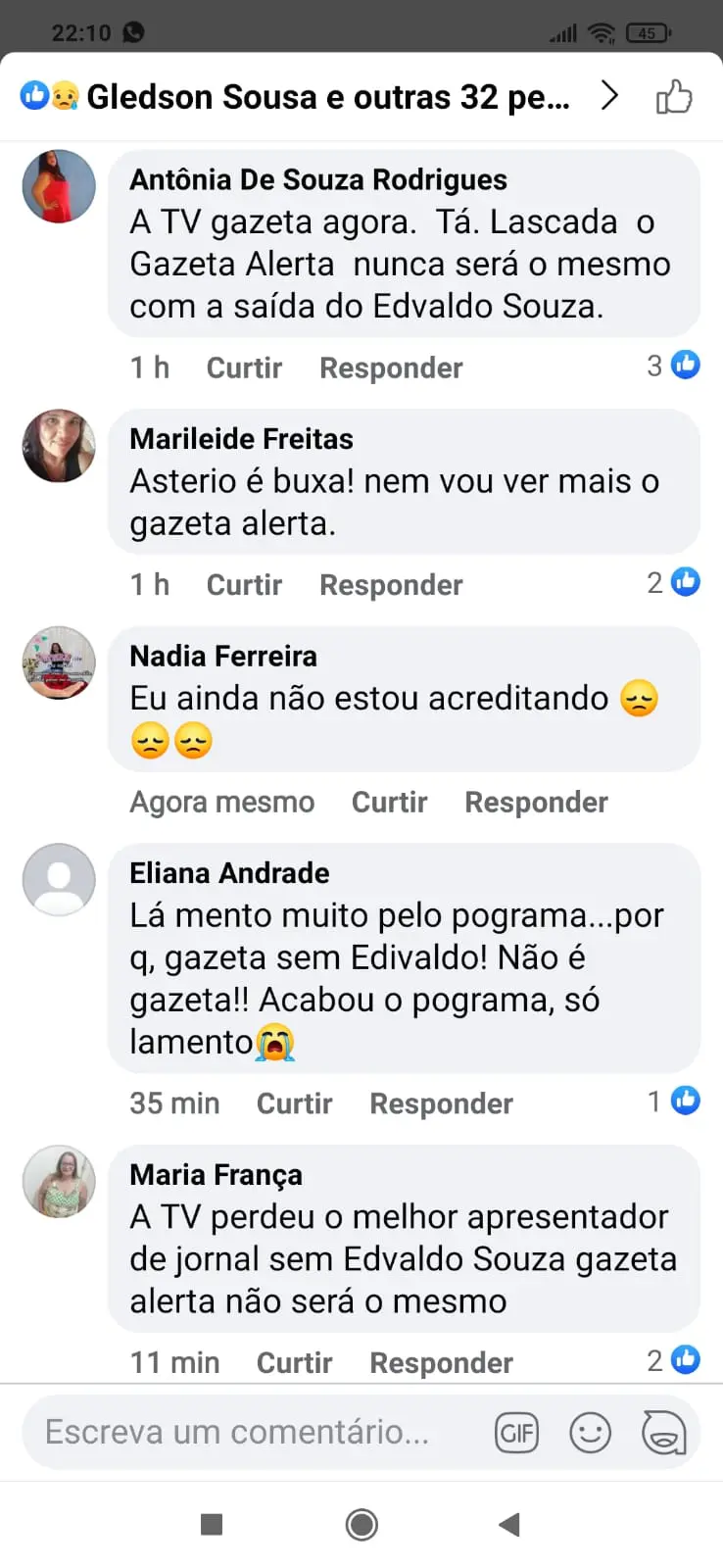Viewport: 723px width, 1568px height.
Task: Tap Curtir on Marileide Freitas' comment
Action: [244, 584]
